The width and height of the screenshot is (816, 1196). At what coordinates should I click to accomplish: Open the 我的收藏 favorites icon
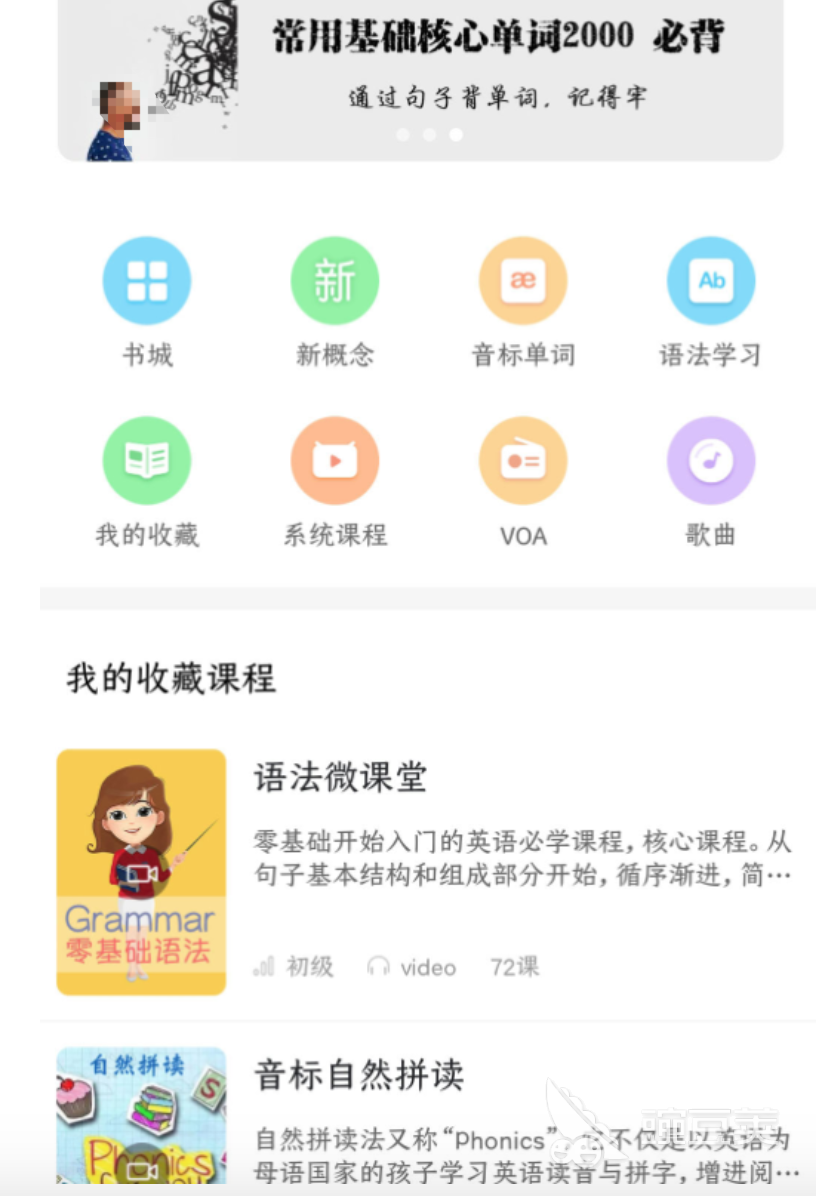click(147, 460)
